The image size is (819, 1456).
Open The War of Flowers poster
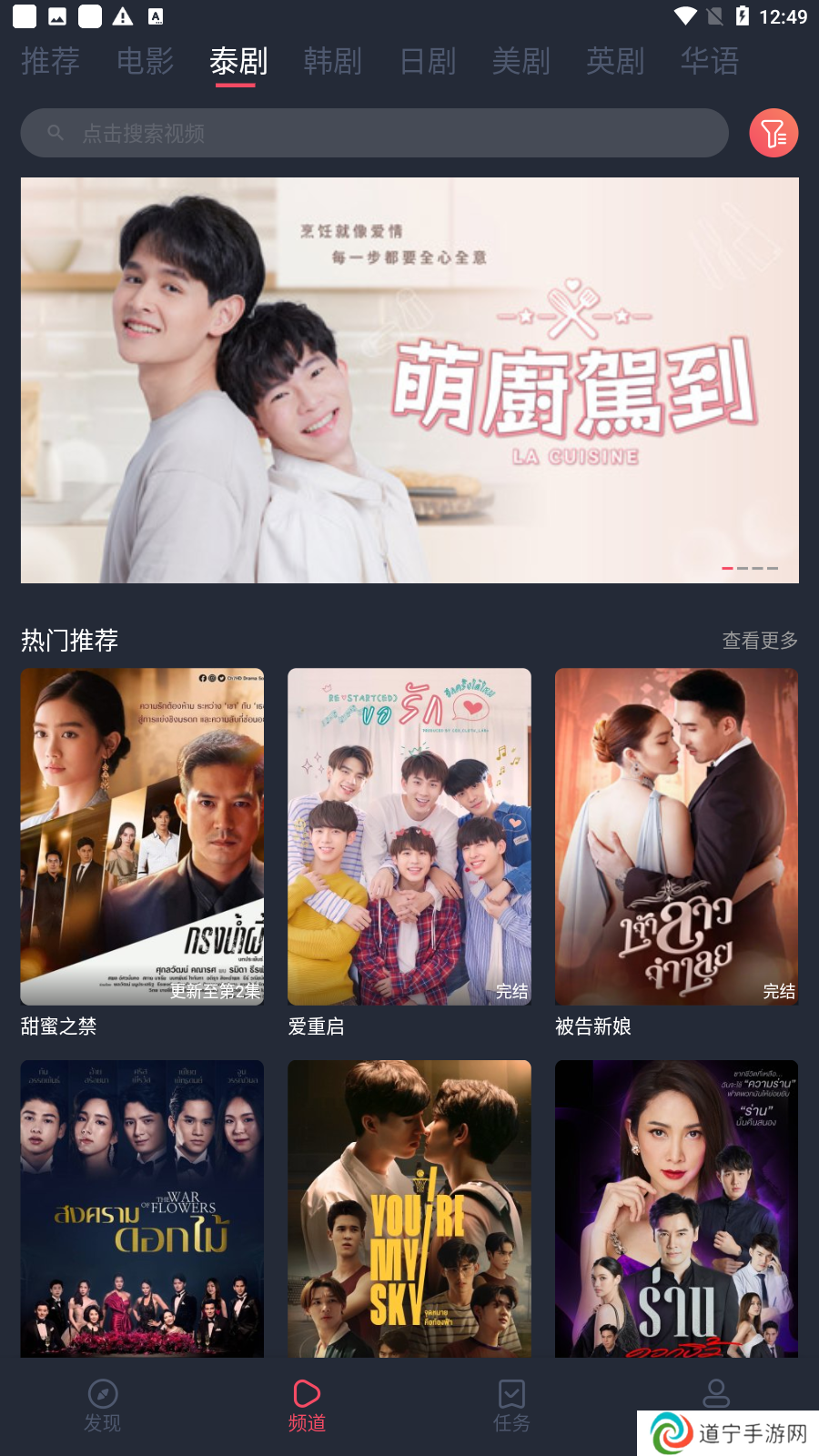pyautogui.click(x=142, y=1208)
